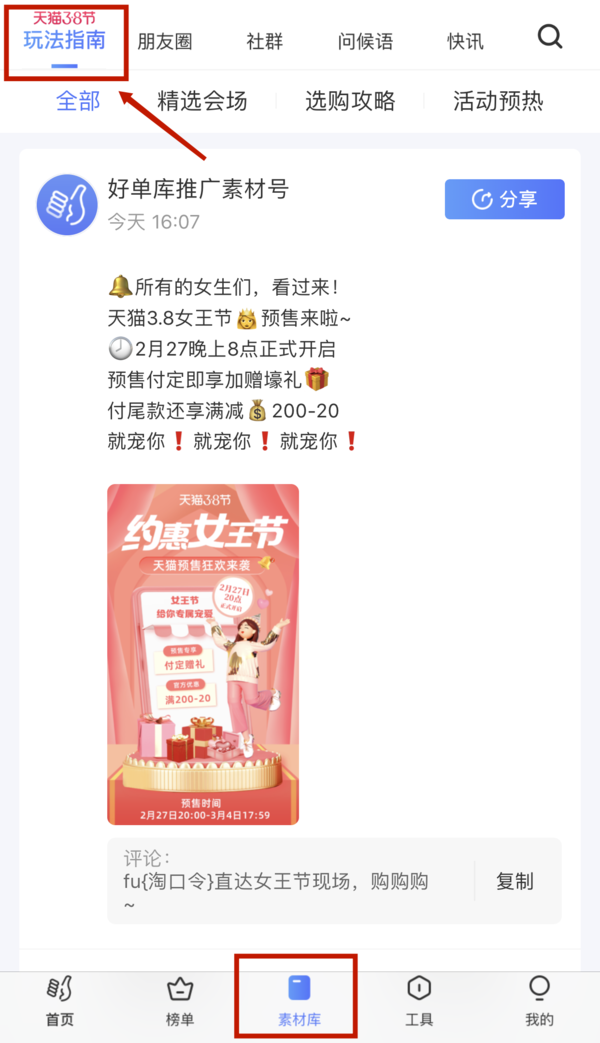
Task: Switch to 选购攻略 category
Action: (350, 101)
